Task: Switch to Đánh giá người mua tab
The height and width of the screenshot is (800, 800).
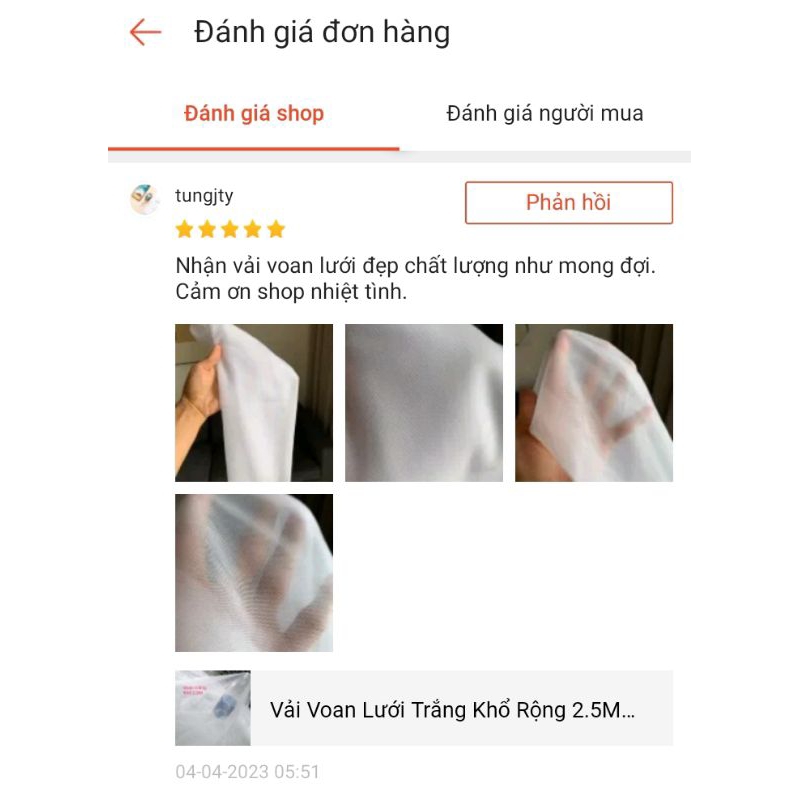Action: pos(544,114)
